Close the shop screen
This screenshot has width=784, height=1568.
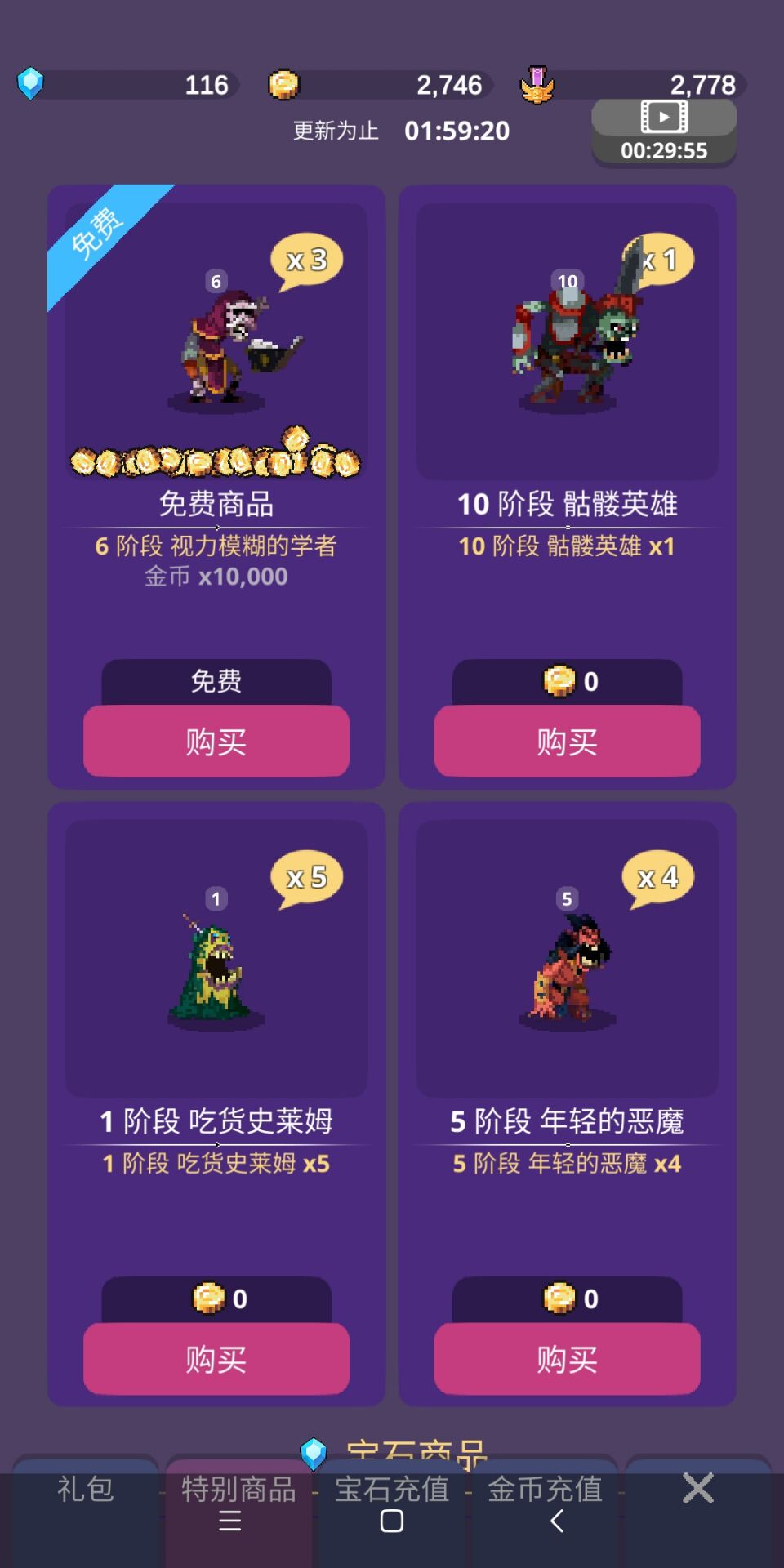[698, 1488]
